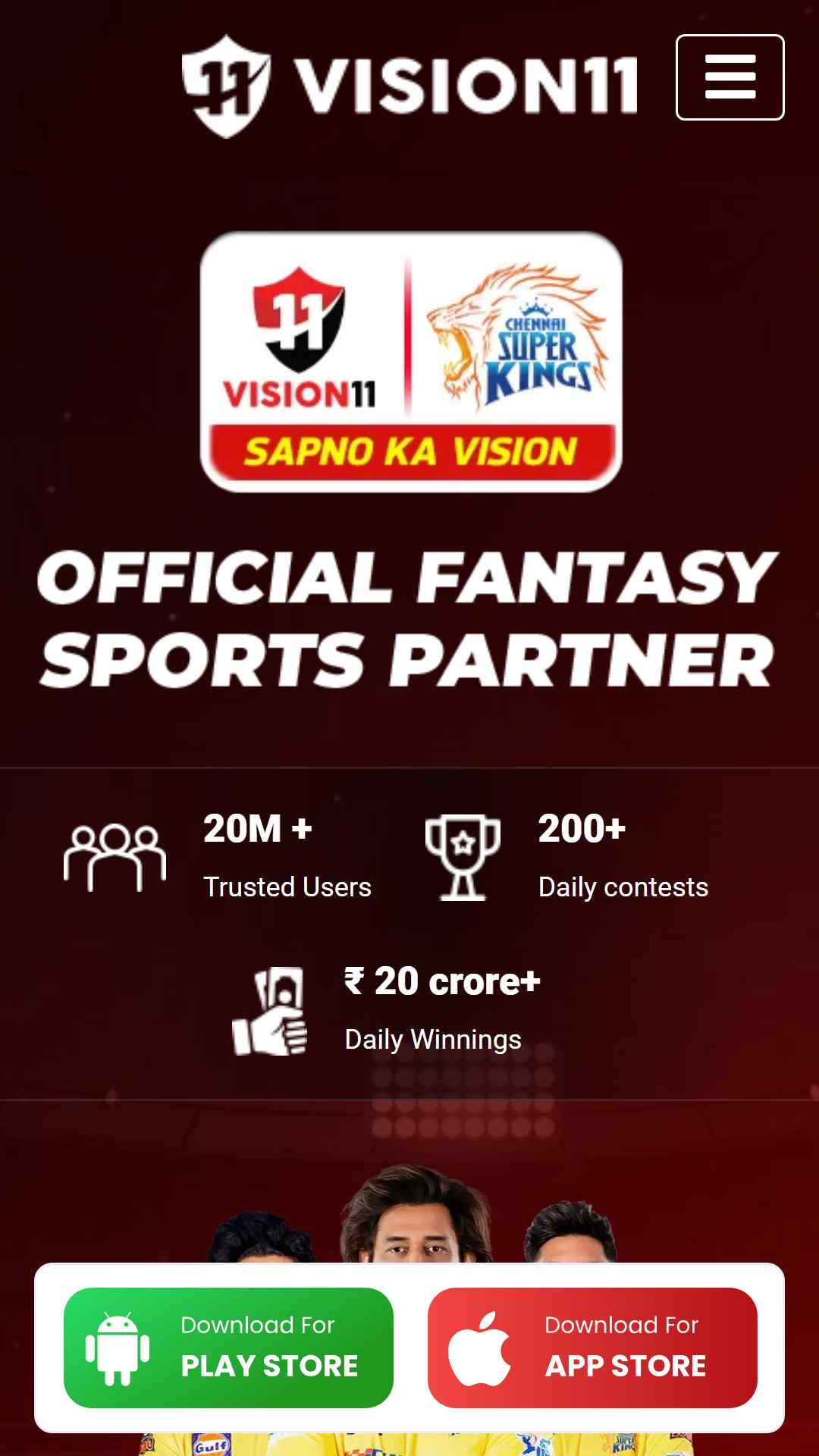Viewport: 819px width, 1456px height.
Task: Download the app for App Store
Action: [592, 1348]
